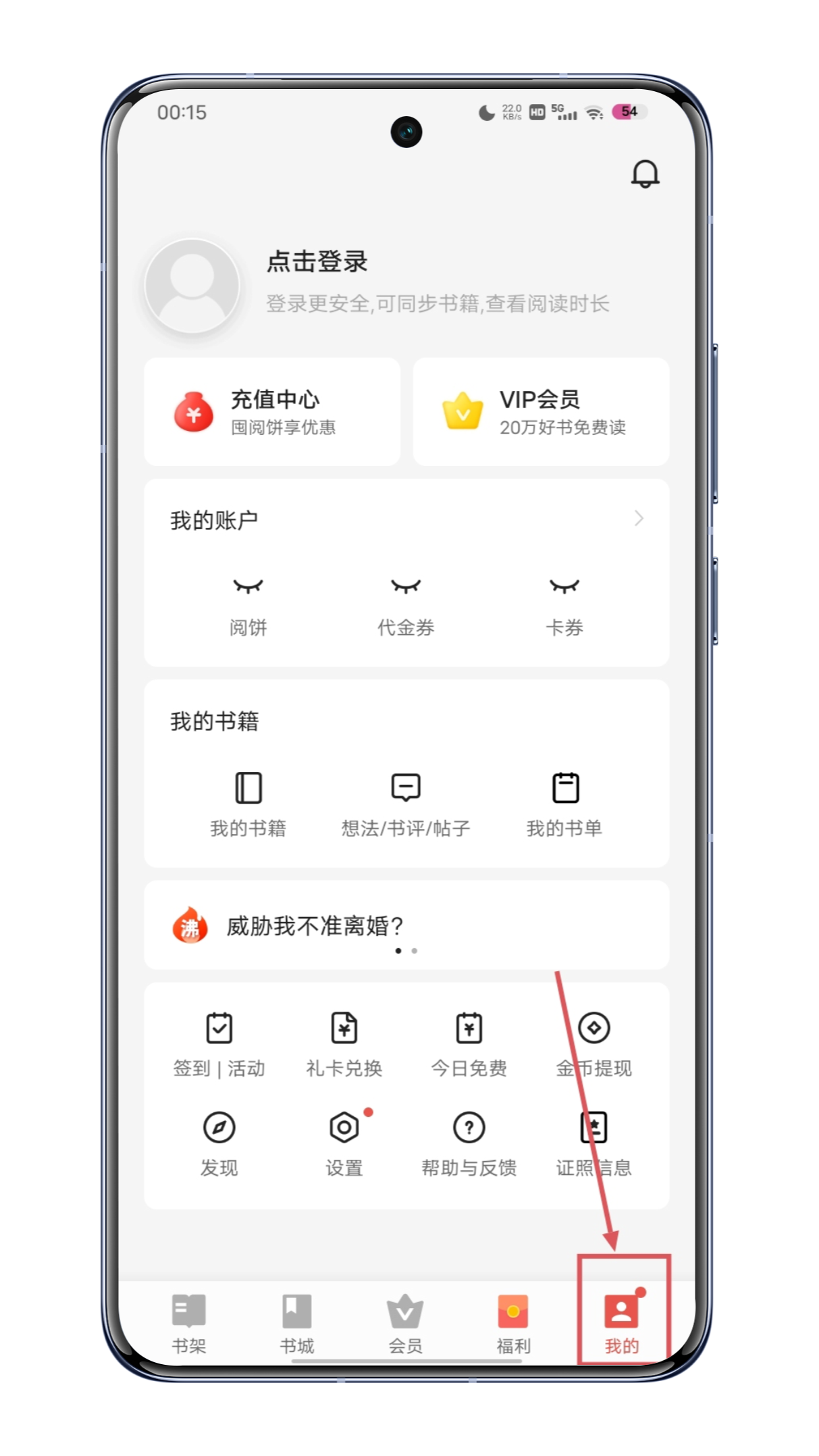Open the 威胁我不准离婚? hot banner

pyautogui.click(x=315, y=925)
